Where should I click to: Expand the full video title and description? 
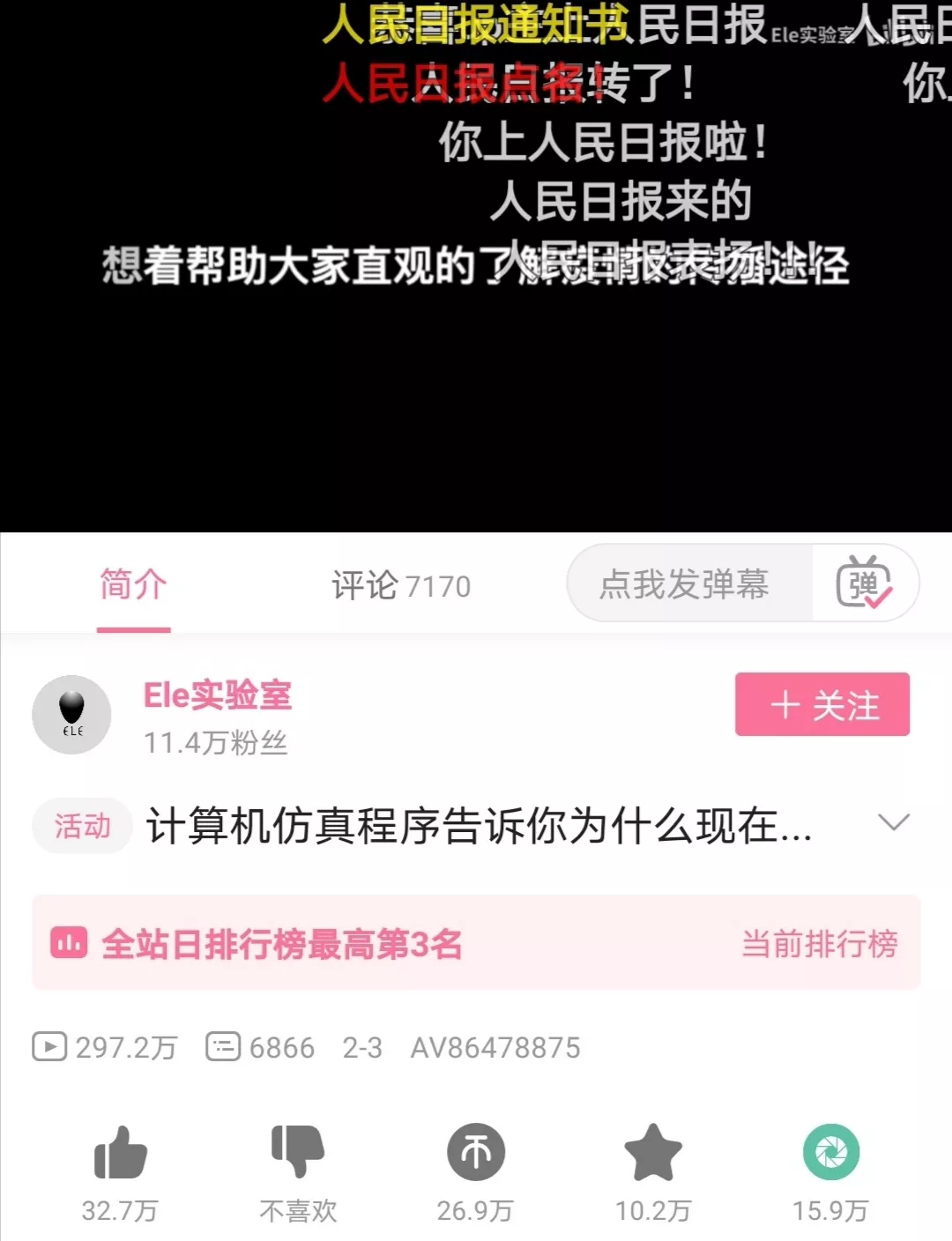893,823
